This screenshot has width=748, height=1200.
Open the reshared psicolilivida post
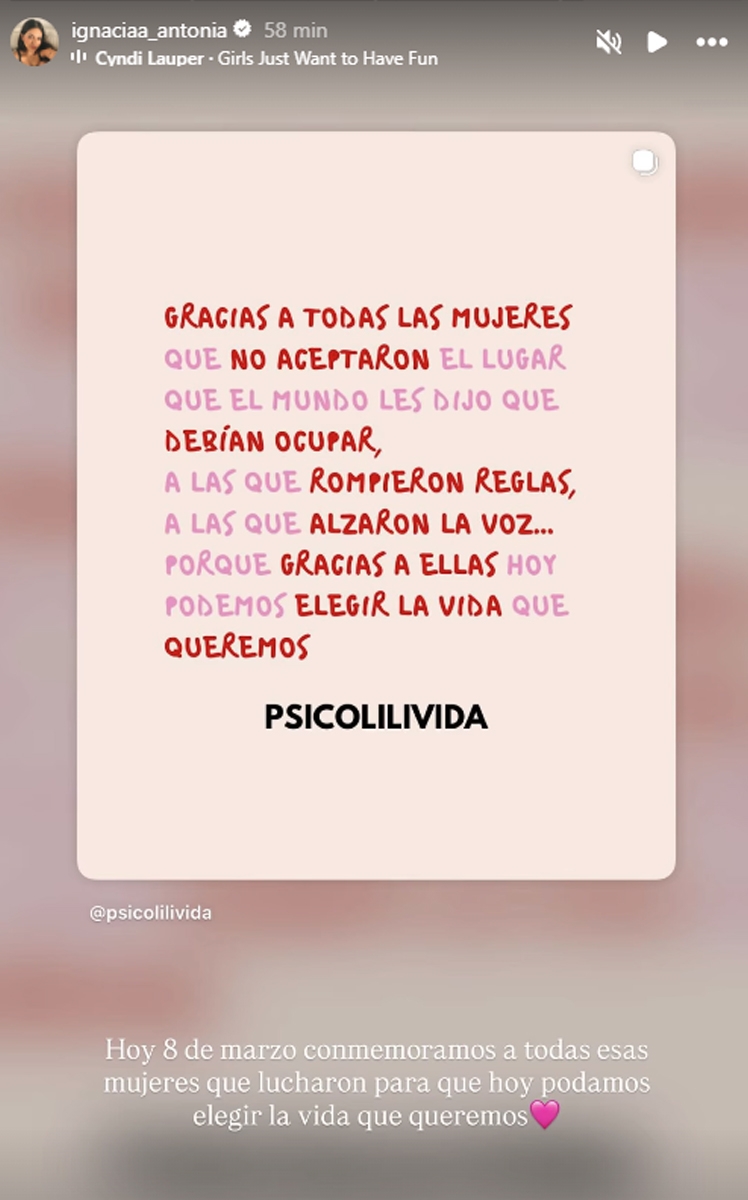(376, 505)
